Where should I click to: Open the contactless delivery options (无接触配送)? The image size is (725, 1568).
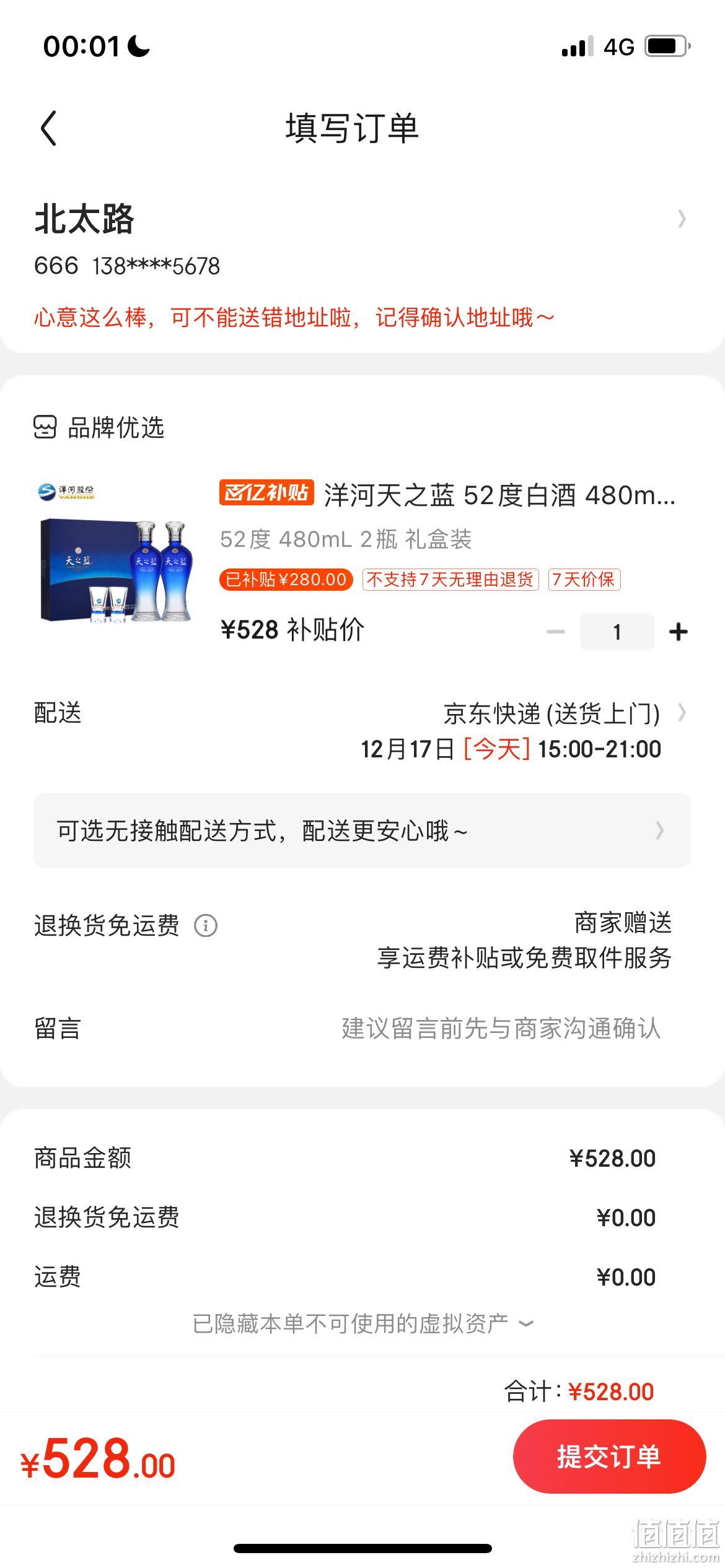pyautogui.click(x=362, y=830)
